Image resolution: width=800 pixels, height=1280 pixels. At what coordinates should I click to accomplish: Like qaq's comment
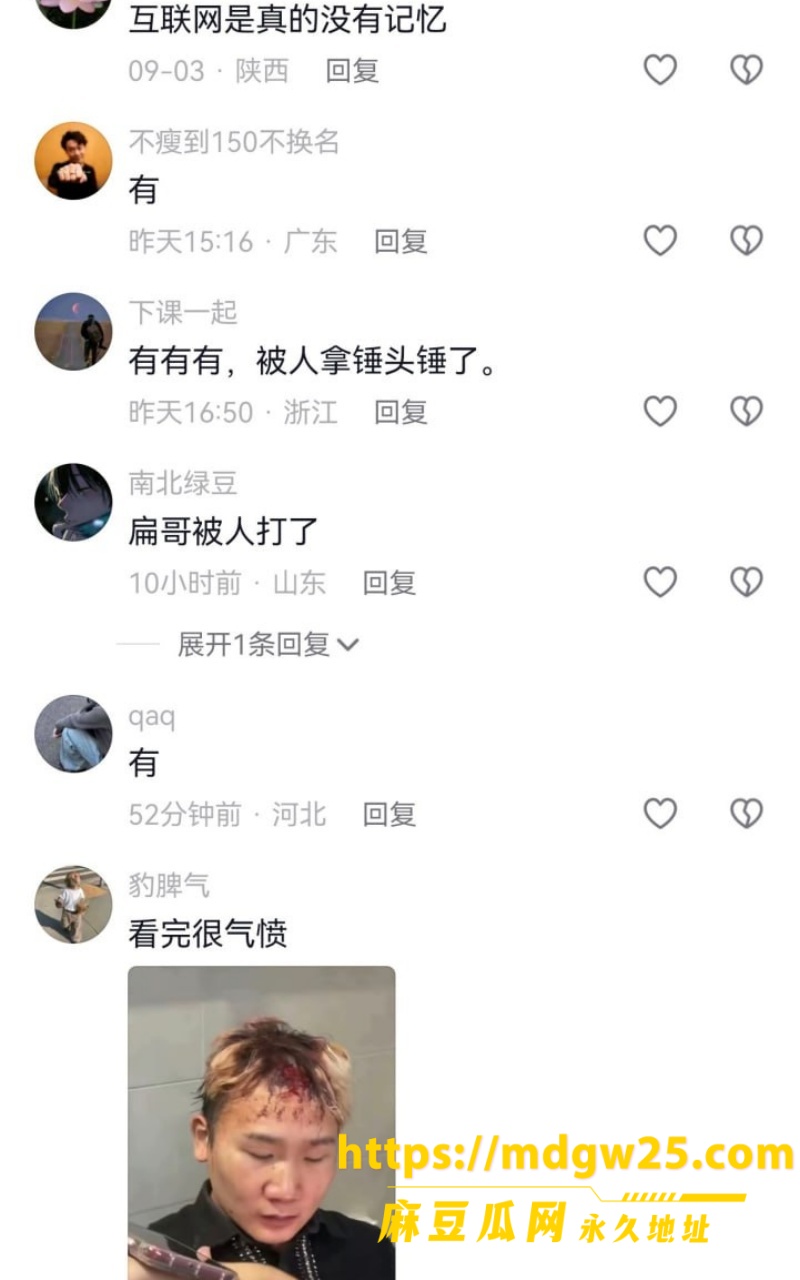(x=660, y=813)
